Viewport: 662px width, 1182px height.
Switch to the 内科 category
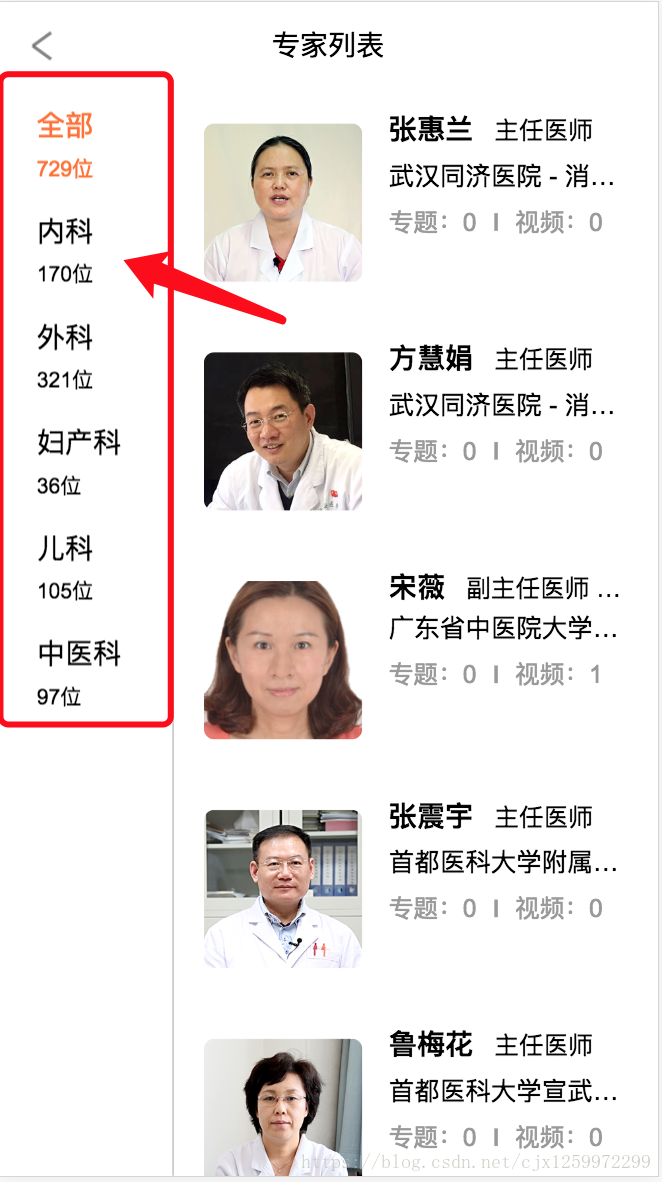coord(65,249)
